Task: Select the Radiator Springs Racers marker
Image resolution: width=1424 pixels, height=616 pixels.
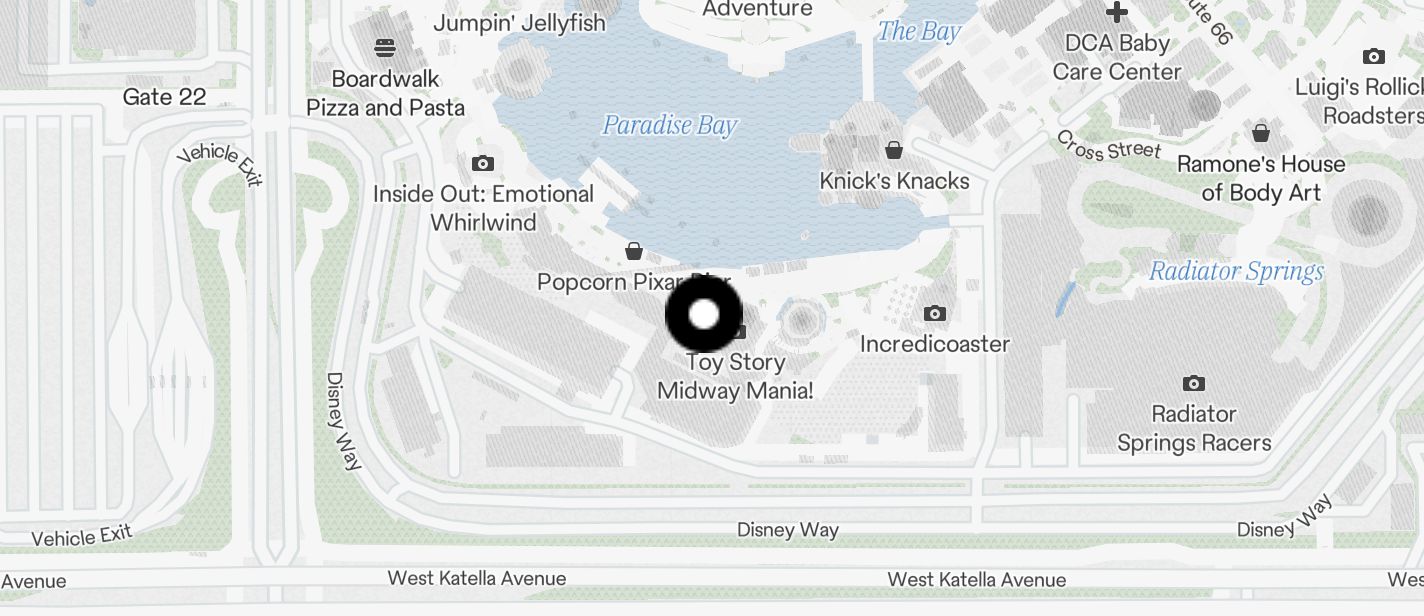Action: [x=1193, y=383]
